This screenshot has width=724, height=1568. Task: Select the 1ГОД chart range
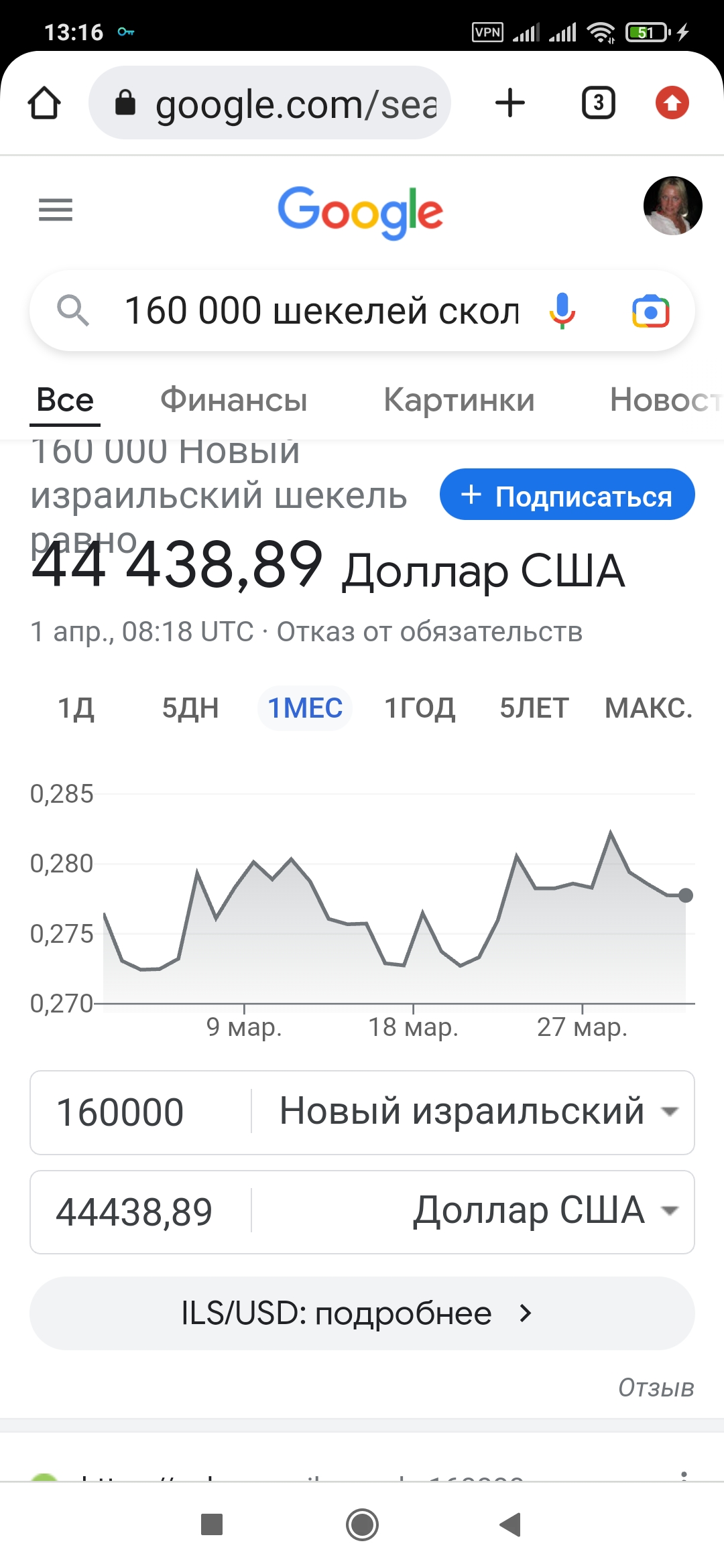pos(420,708)
